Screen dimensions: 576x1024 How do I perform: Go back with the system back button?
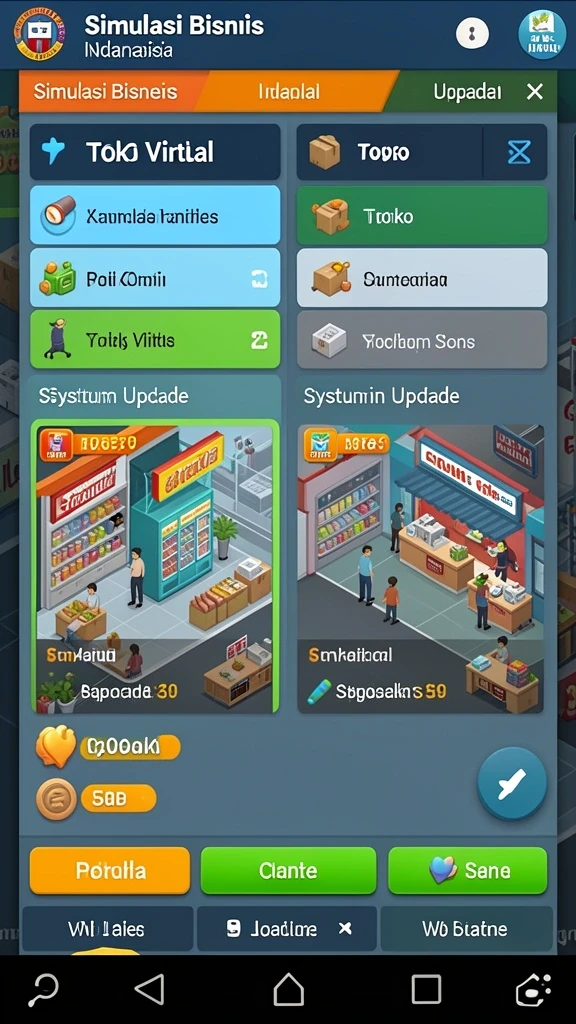tap(149, 990)
